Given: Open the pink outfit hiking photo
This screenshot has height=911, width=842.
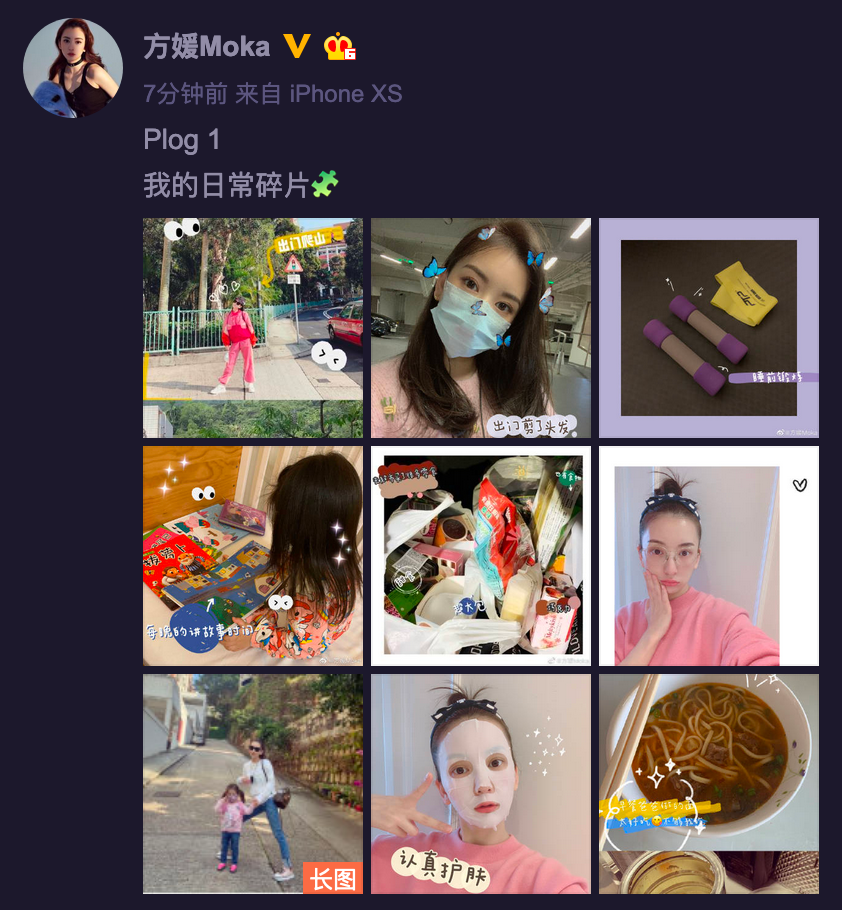Looking at the screenshot, I should point(253,328).
